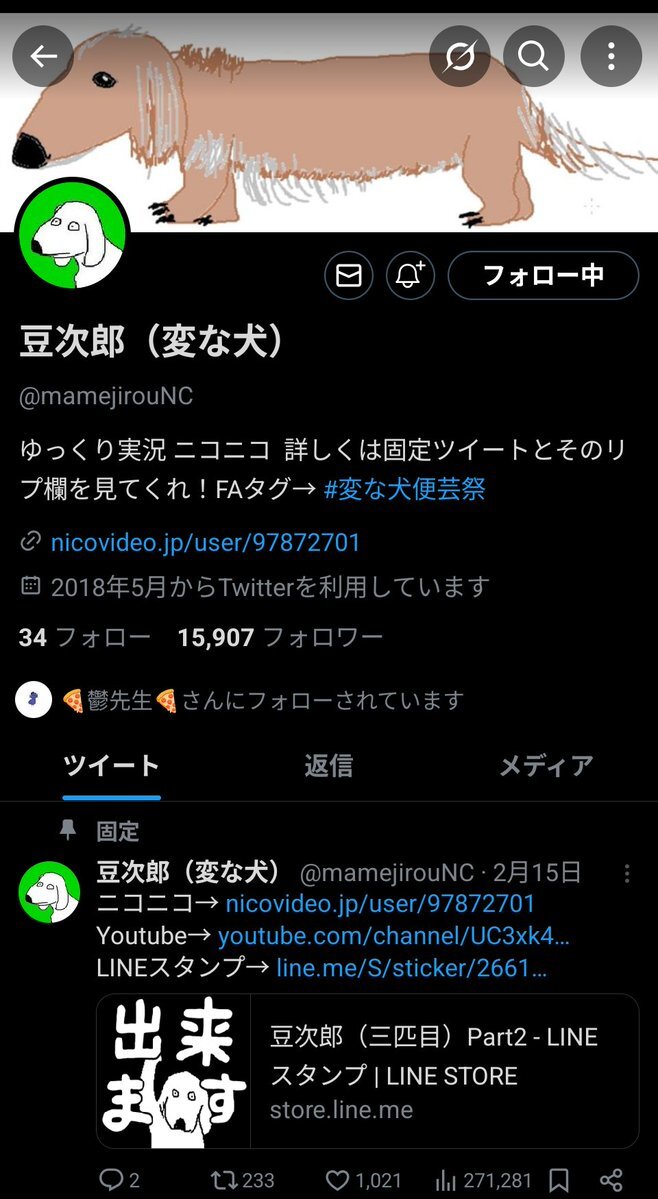The height and width of the screenshot is (1199, 658).
Task: Switch to the 返信 tab
Action: coord(328,766)
